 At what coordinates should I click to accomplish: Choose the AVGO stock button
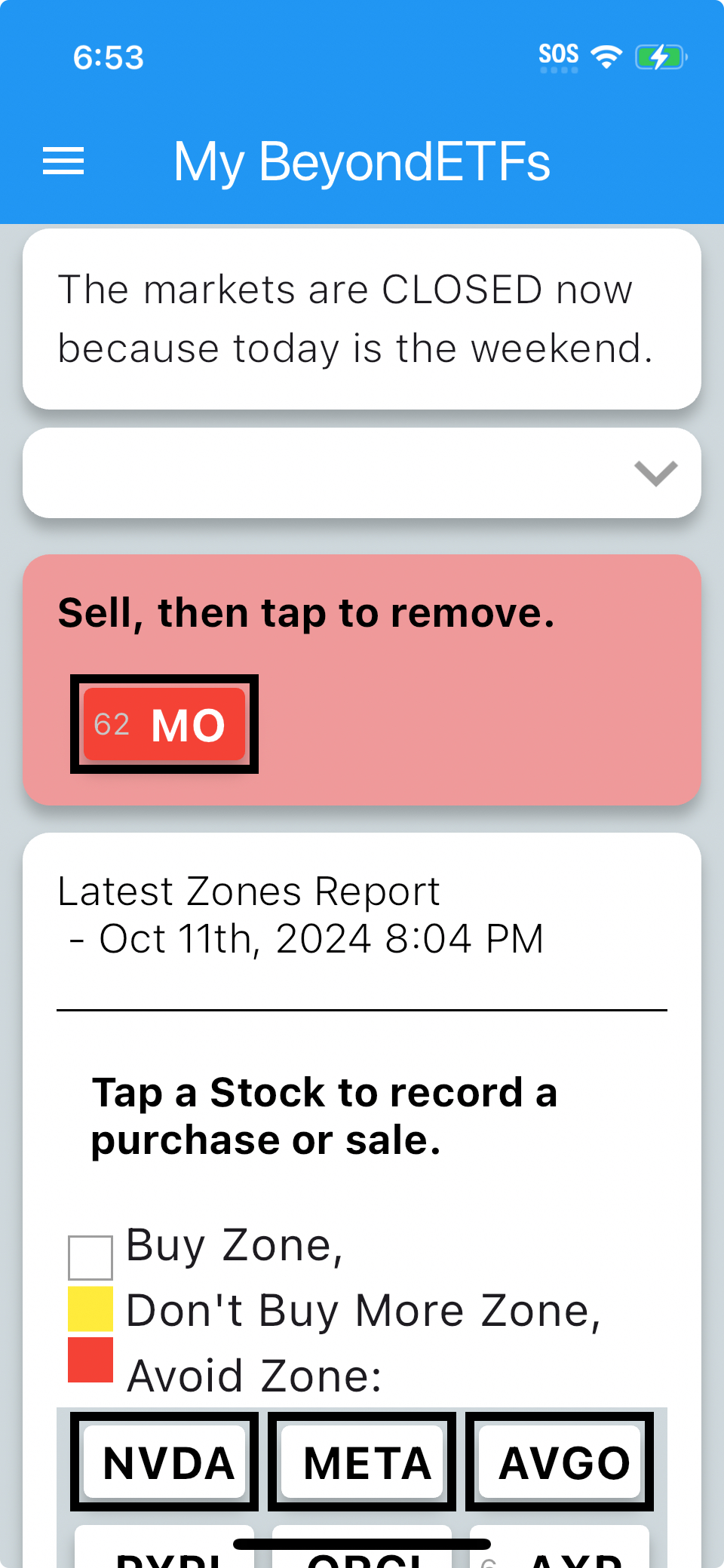560,1462
